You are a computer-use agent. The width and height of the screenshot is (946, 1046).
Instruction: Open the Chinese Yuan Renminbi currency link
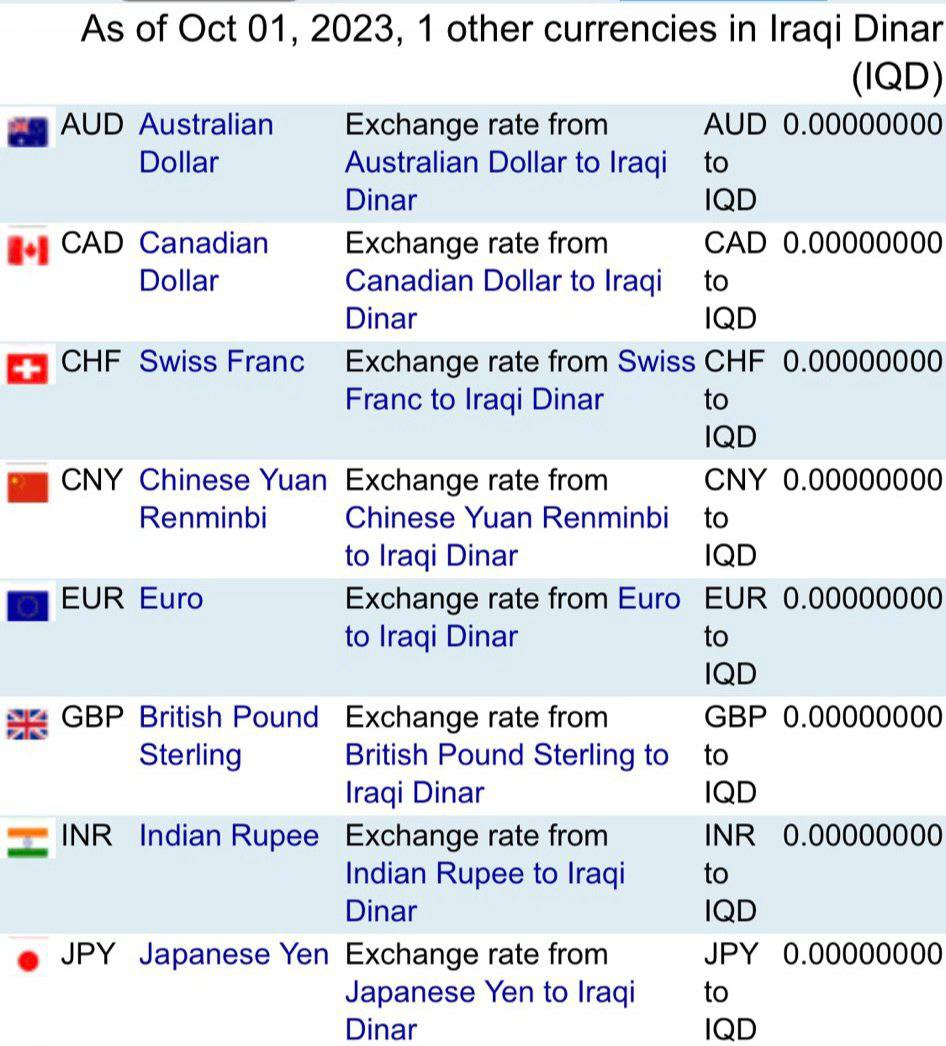tap(232, 481)
